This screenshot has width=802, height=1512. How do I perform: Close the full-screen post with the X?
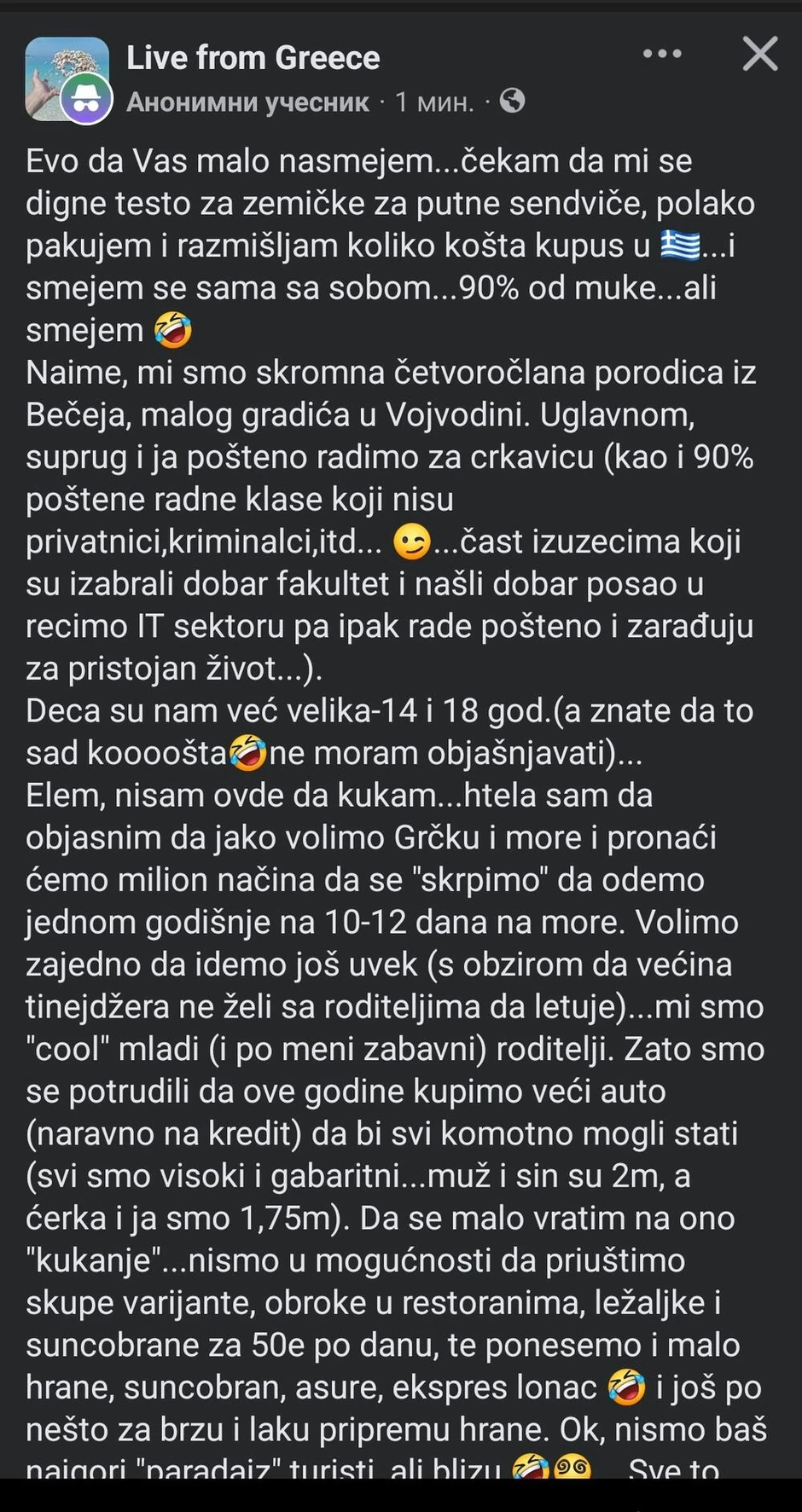click(x=758, y=54)
